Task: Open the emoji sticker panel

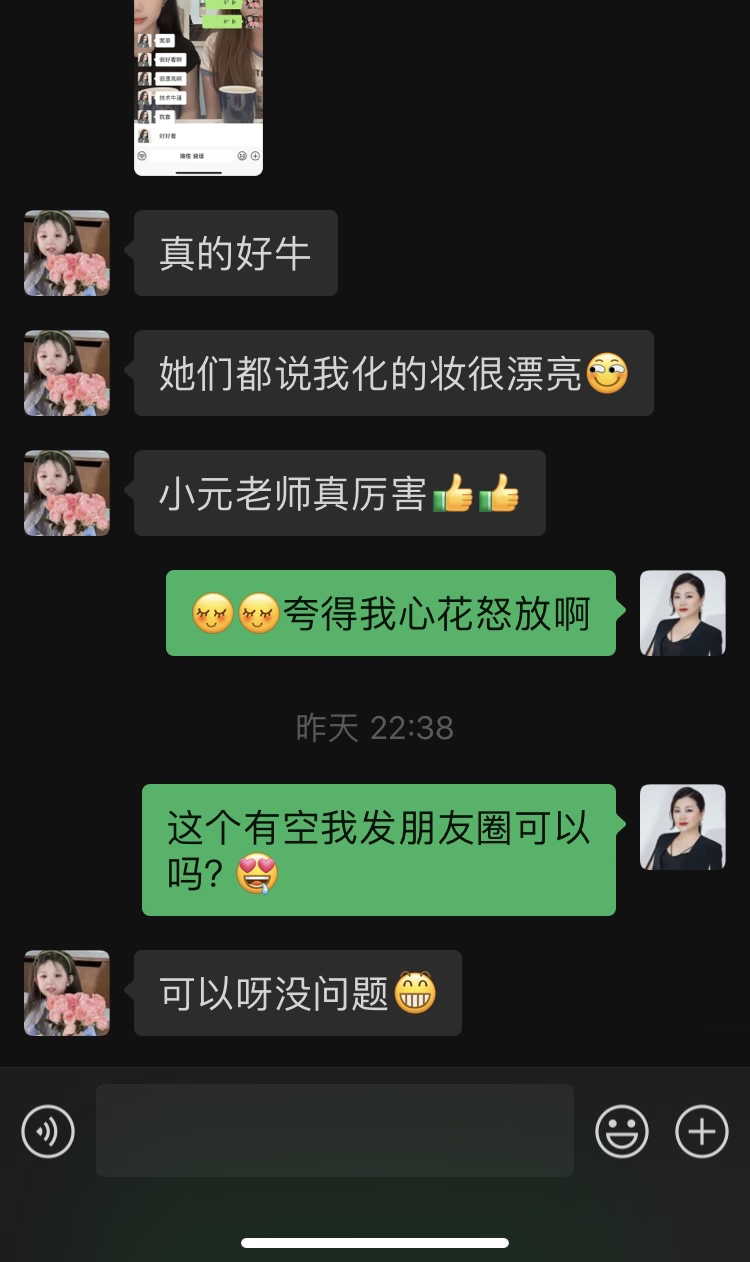Action: [x=621, y=1131]
